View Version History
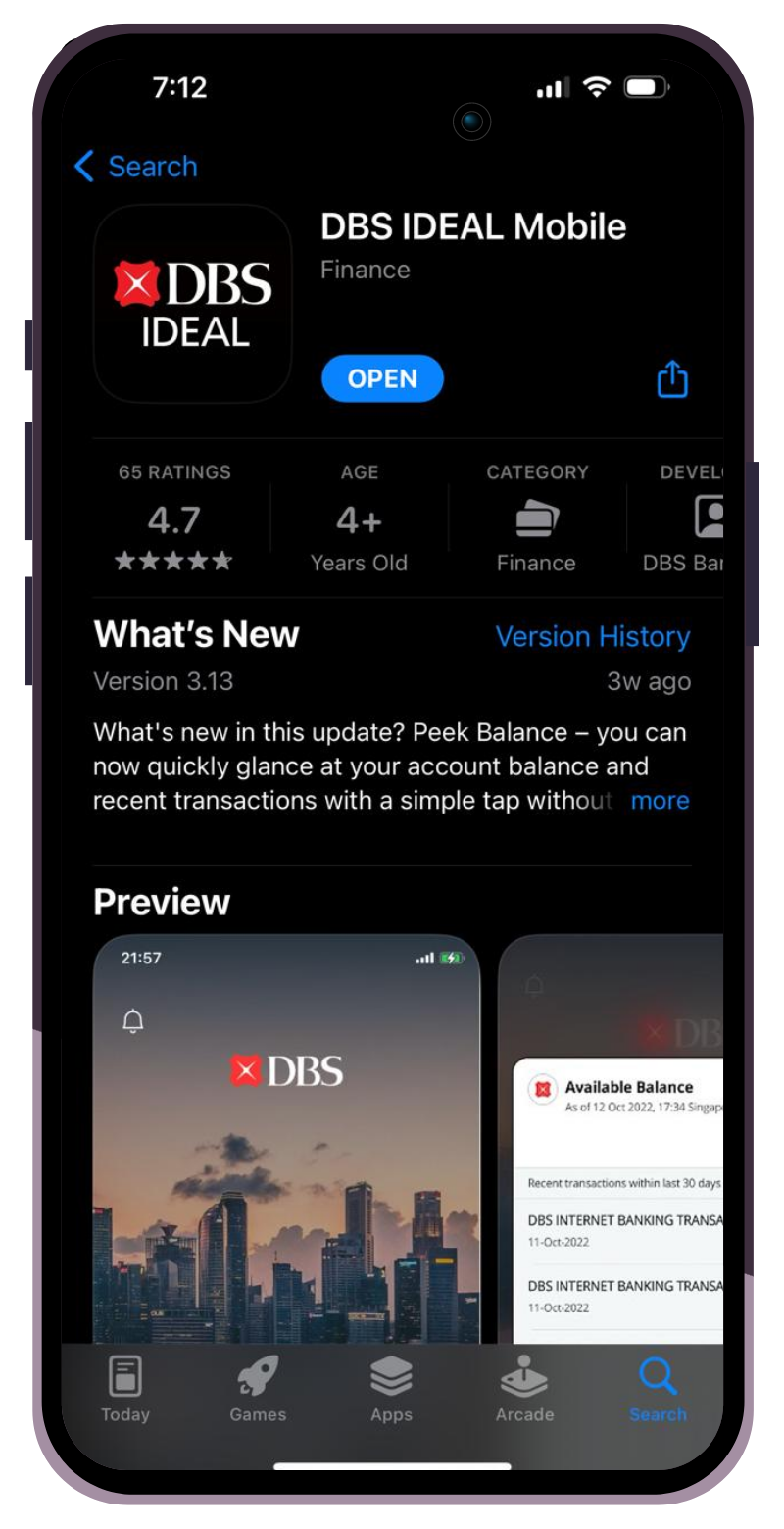The width and height of the screenshot is (784, 1529). 592,636
